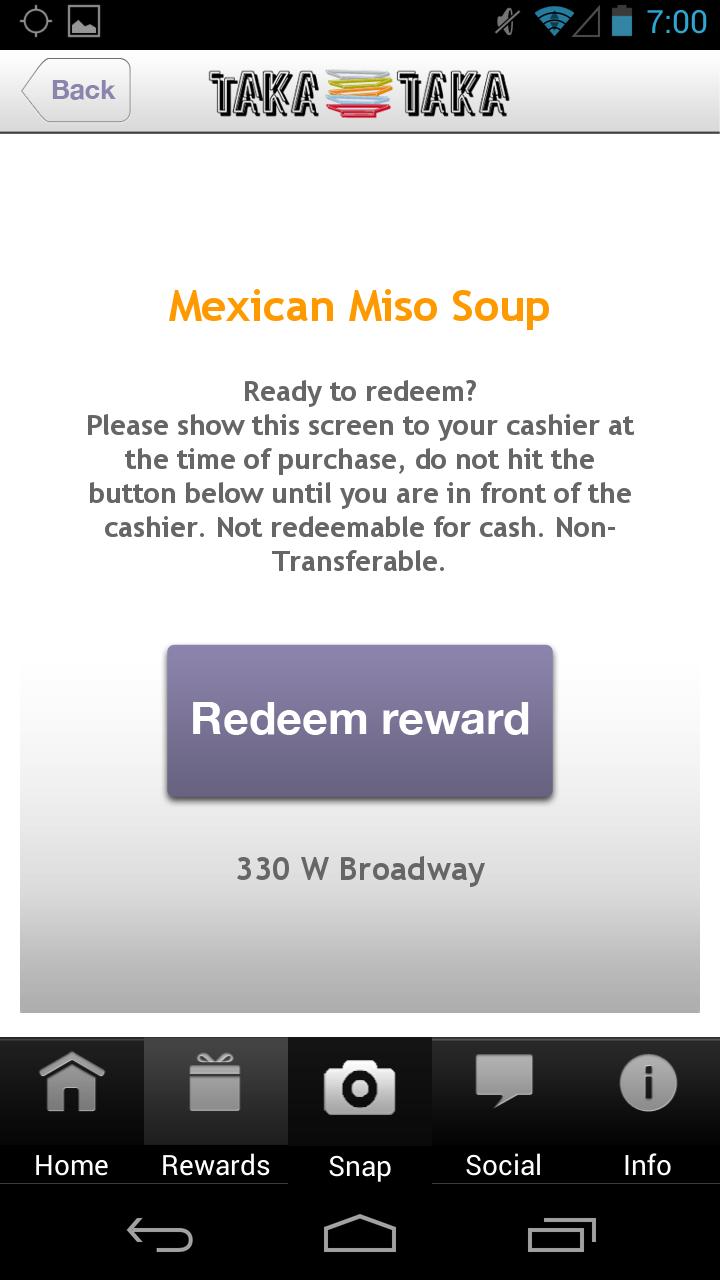Switch to the Social tab

pyautogui.click(x=504, y=1112)
